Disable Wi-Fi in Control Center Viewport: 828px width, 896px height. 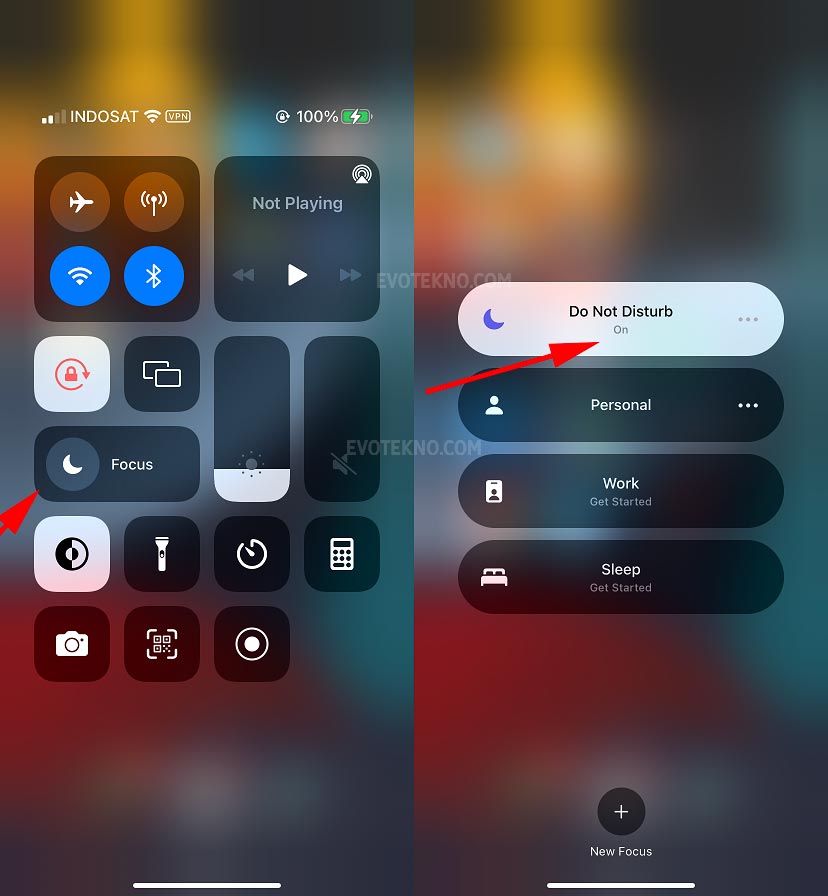pyautogui.click(x=80, y=276)
